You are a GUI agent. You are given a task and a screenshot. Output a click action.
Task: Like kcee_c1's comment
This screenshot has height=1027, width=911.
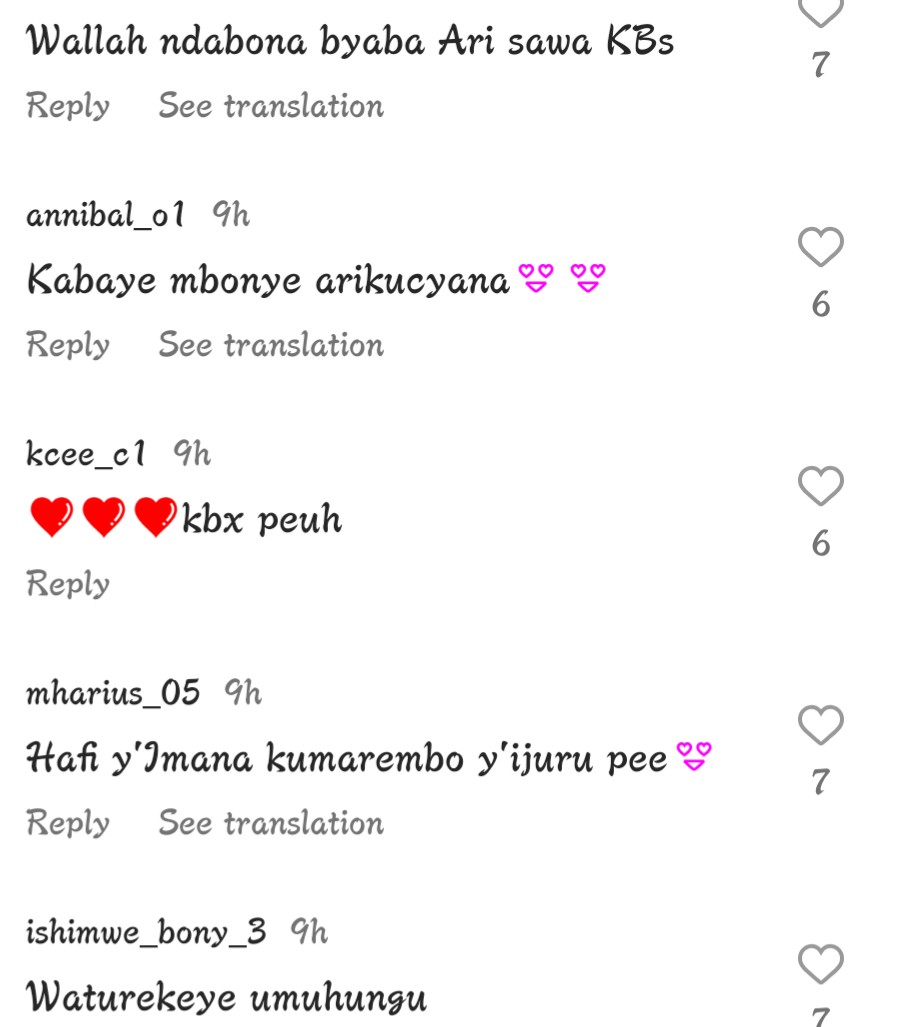(820, 486)
